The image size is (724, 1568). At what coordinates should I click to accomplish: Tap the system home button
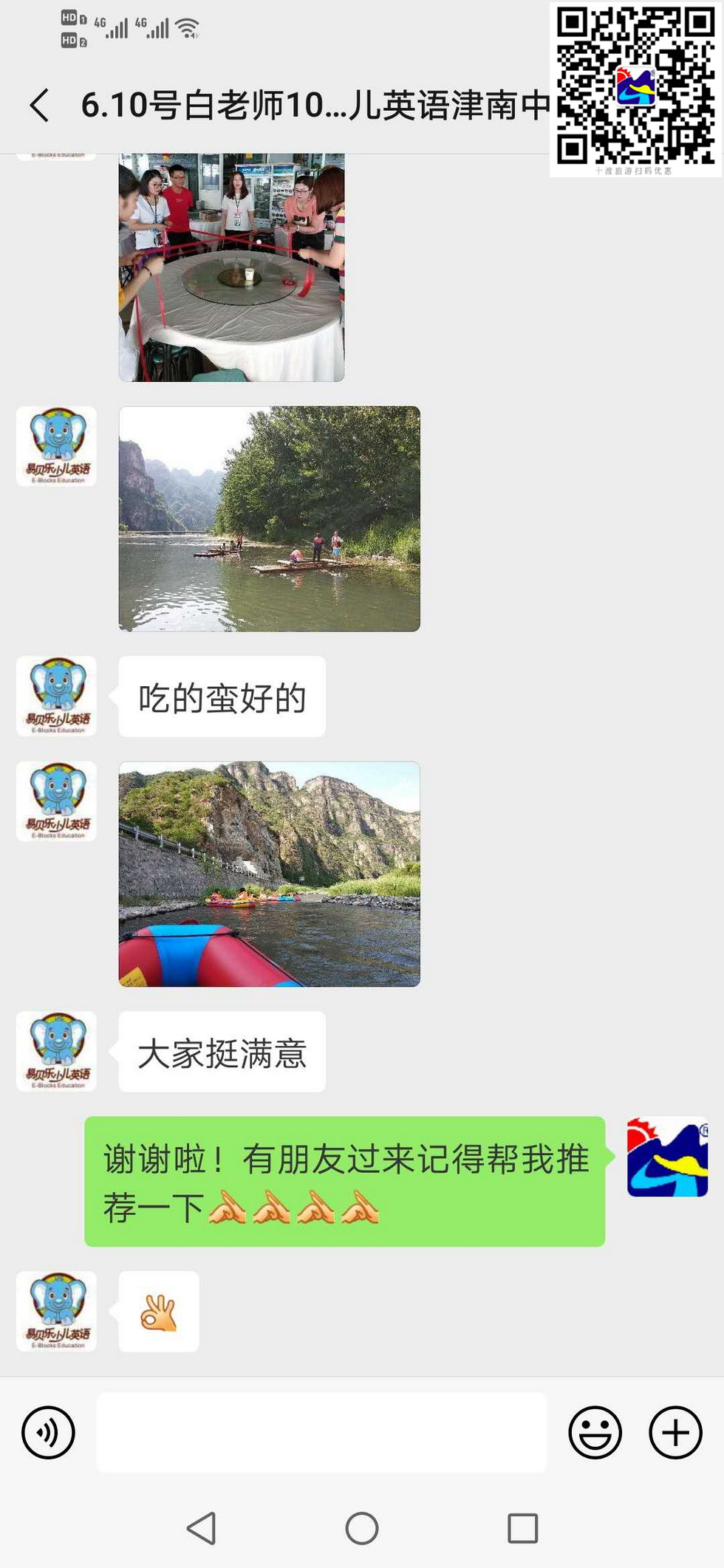(361, 1528)
